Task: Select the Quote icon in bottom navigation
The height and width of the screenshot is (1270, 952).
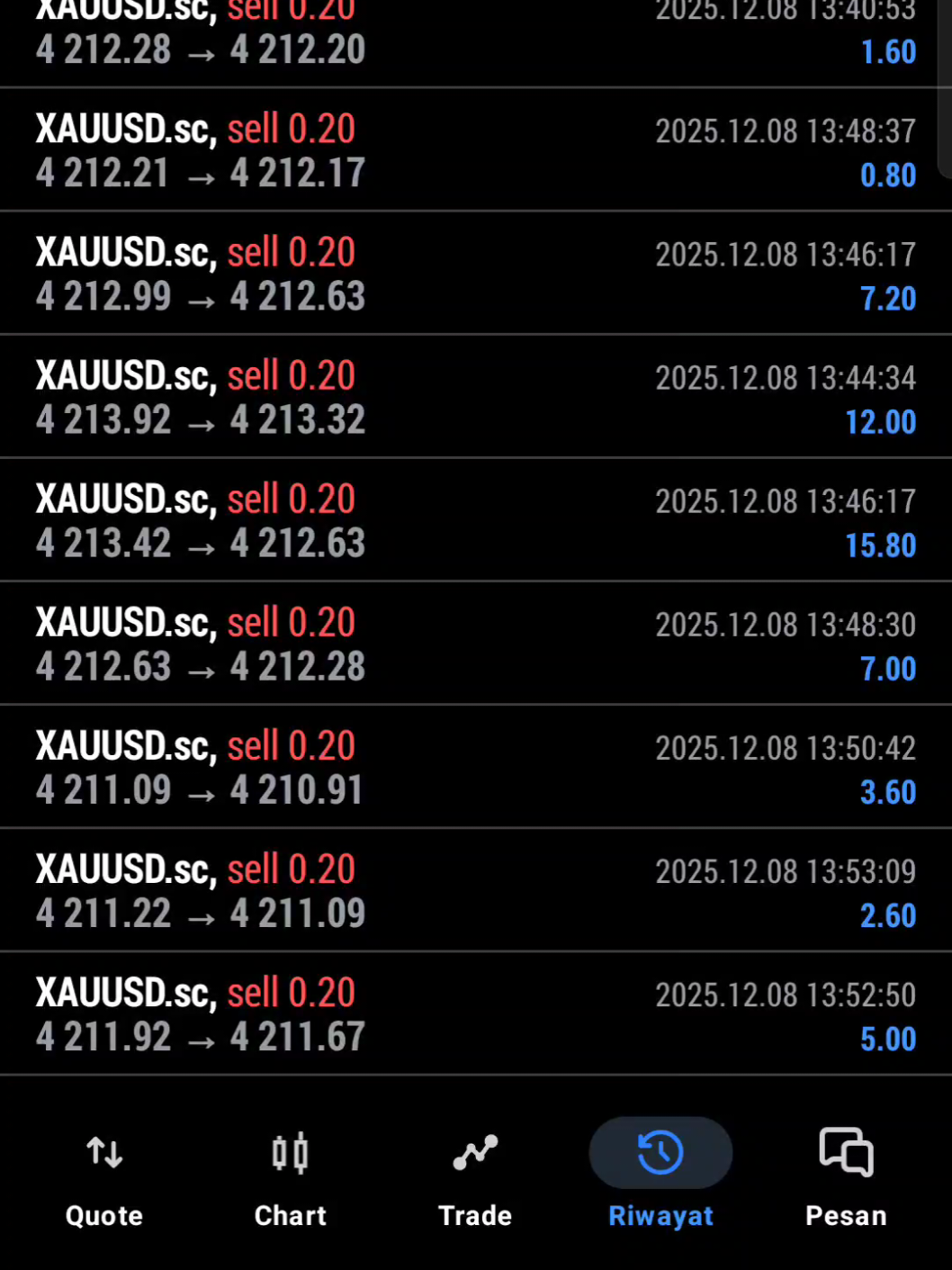Action: [103, 1153]
